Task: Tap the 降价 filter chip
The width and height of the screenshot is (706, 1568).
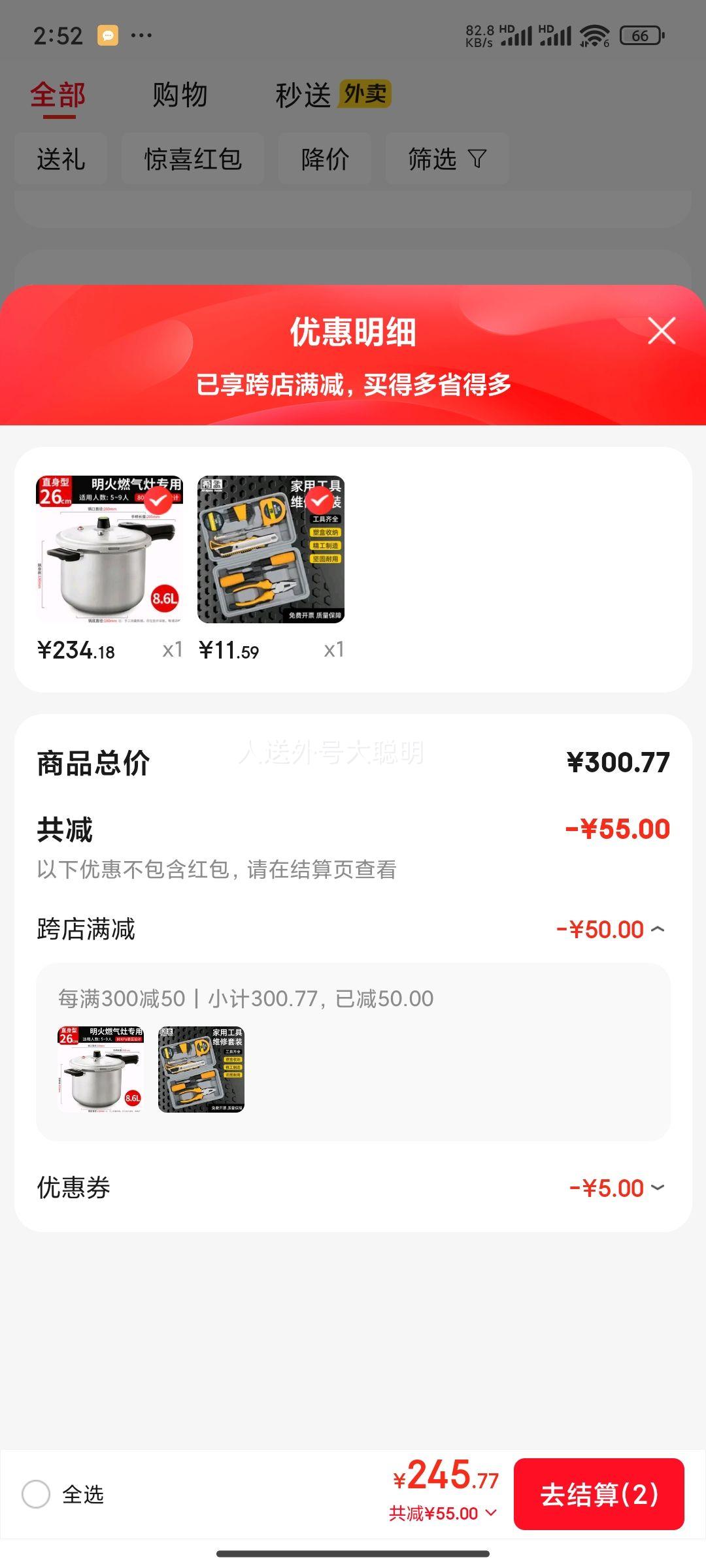Action: point(324,159)
